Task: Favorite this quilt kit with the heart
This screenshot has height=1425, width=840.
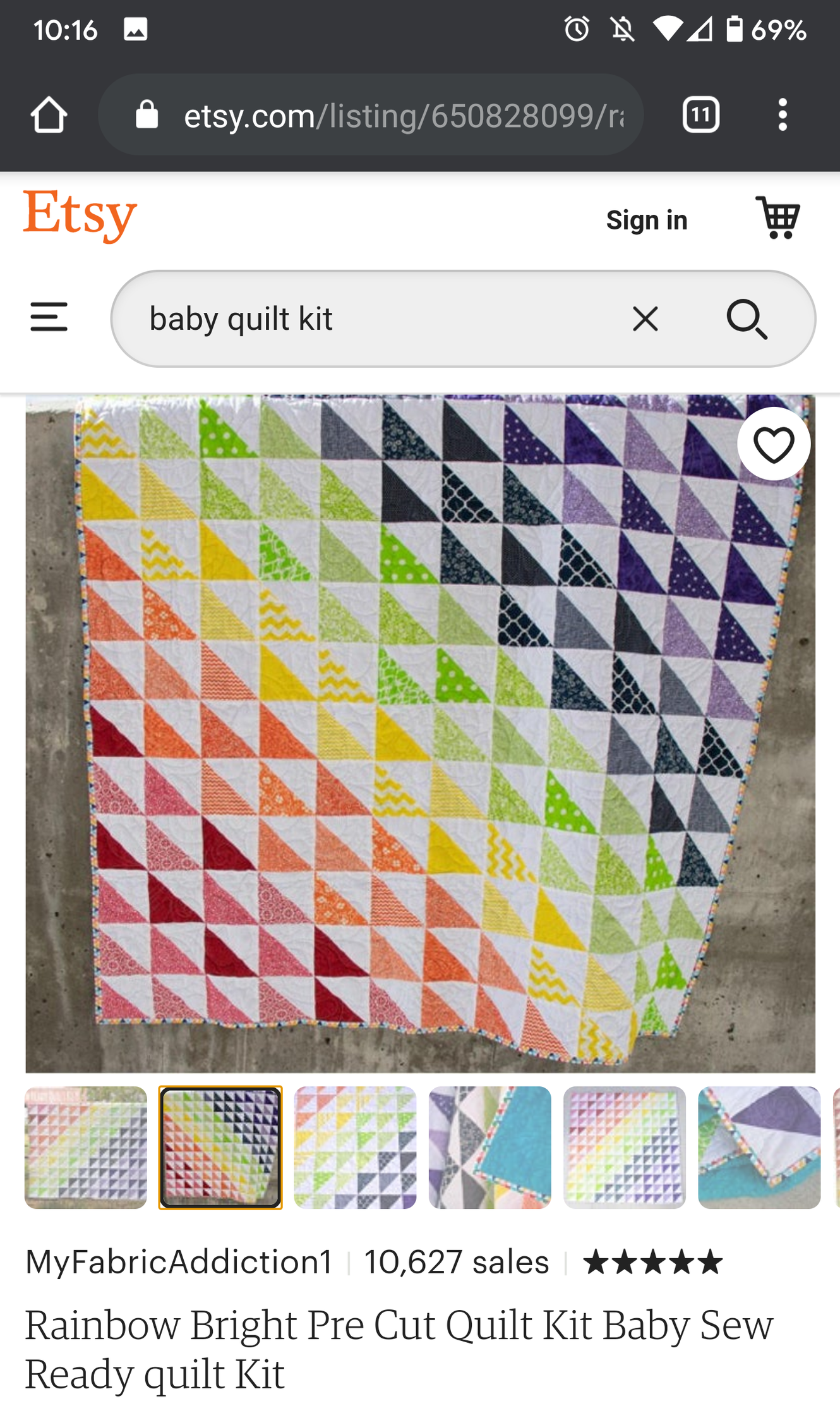Action: click(773, 444)
